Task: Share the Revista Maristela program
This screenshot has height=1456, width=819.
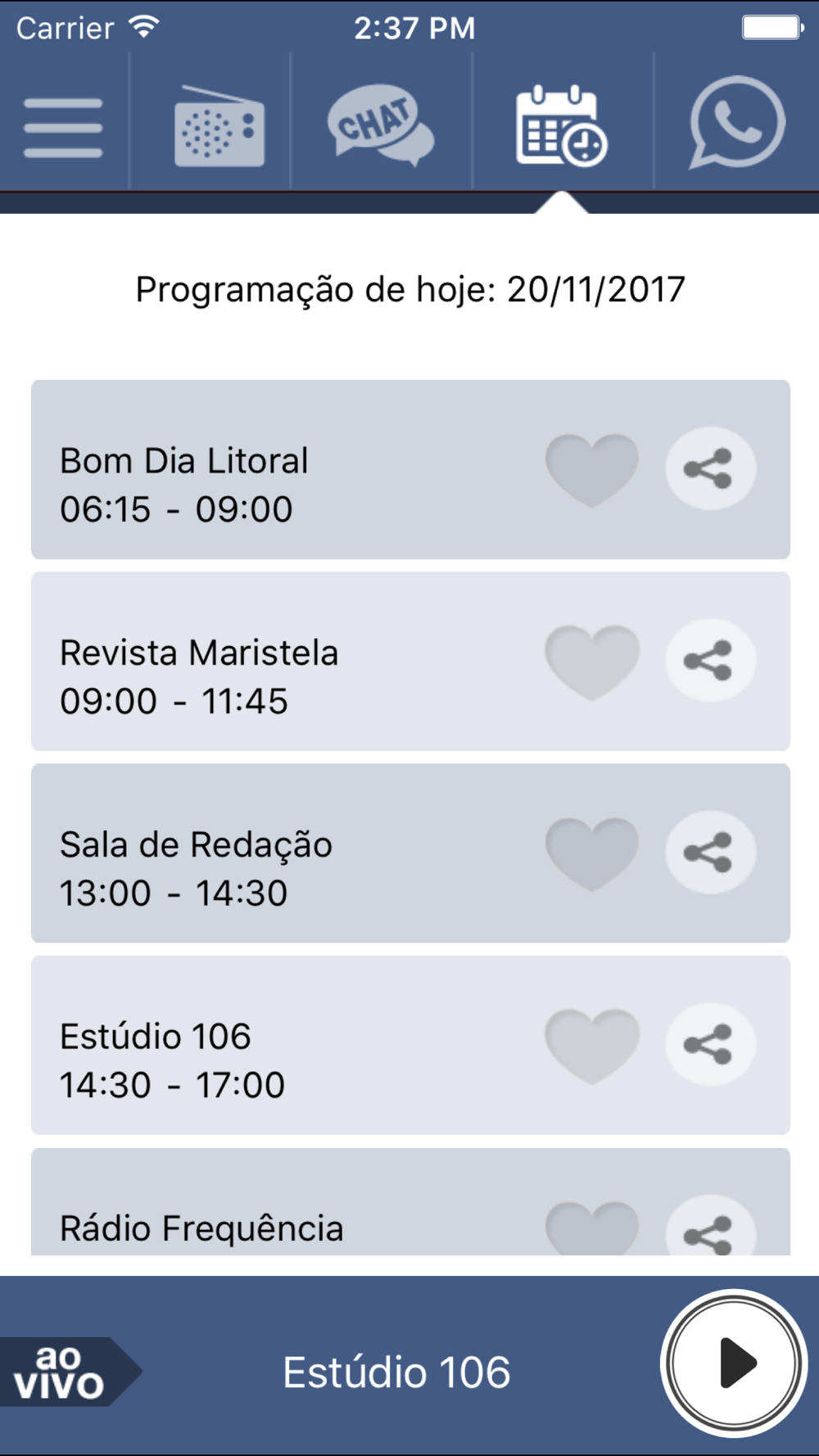Action: pyautogui.click(x=710, y=661)
